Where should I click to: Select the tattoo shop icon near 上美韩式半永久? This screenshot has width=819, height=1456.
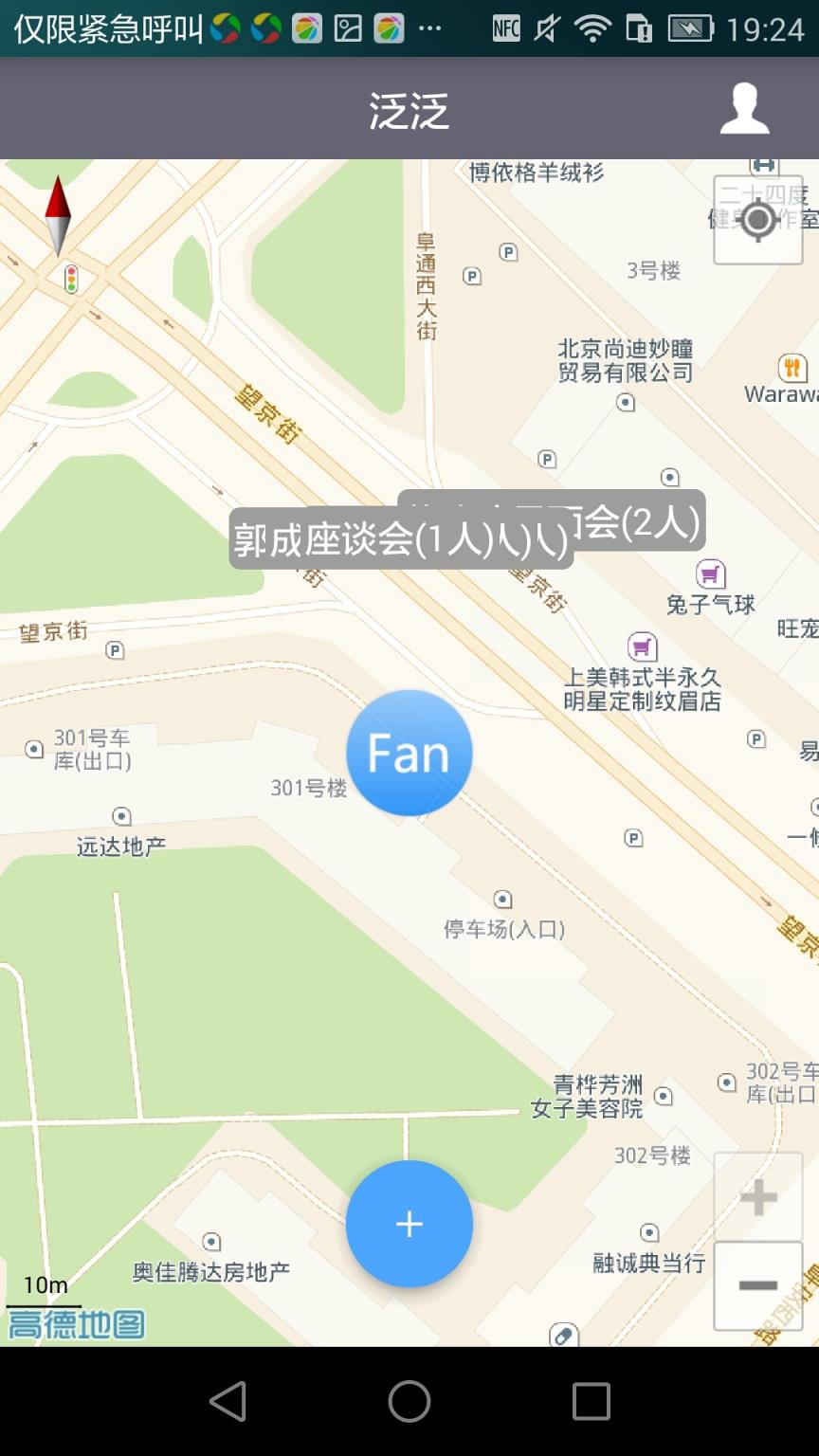click(643, 646)
